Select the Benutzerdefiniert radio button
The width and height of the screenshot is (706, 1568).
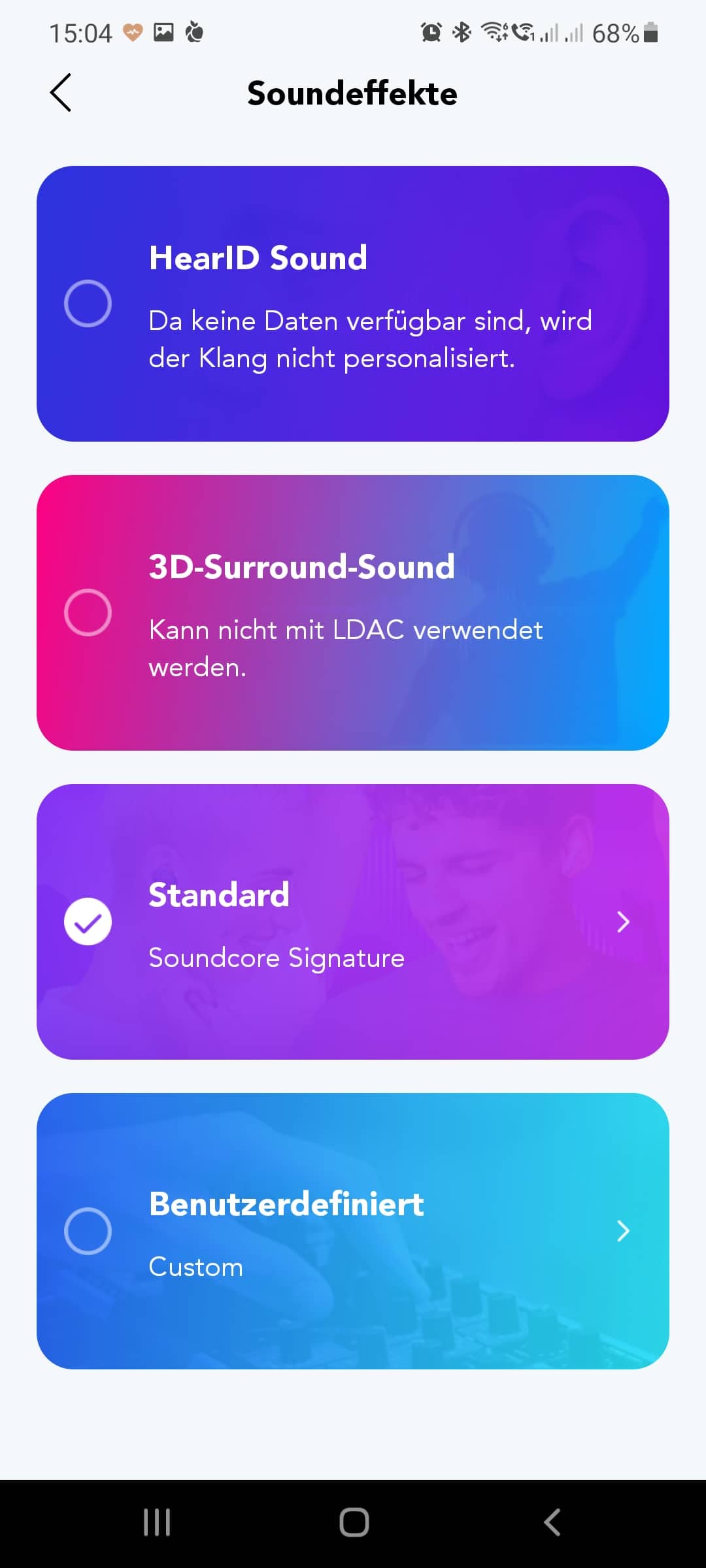(x=88, y=1231)
